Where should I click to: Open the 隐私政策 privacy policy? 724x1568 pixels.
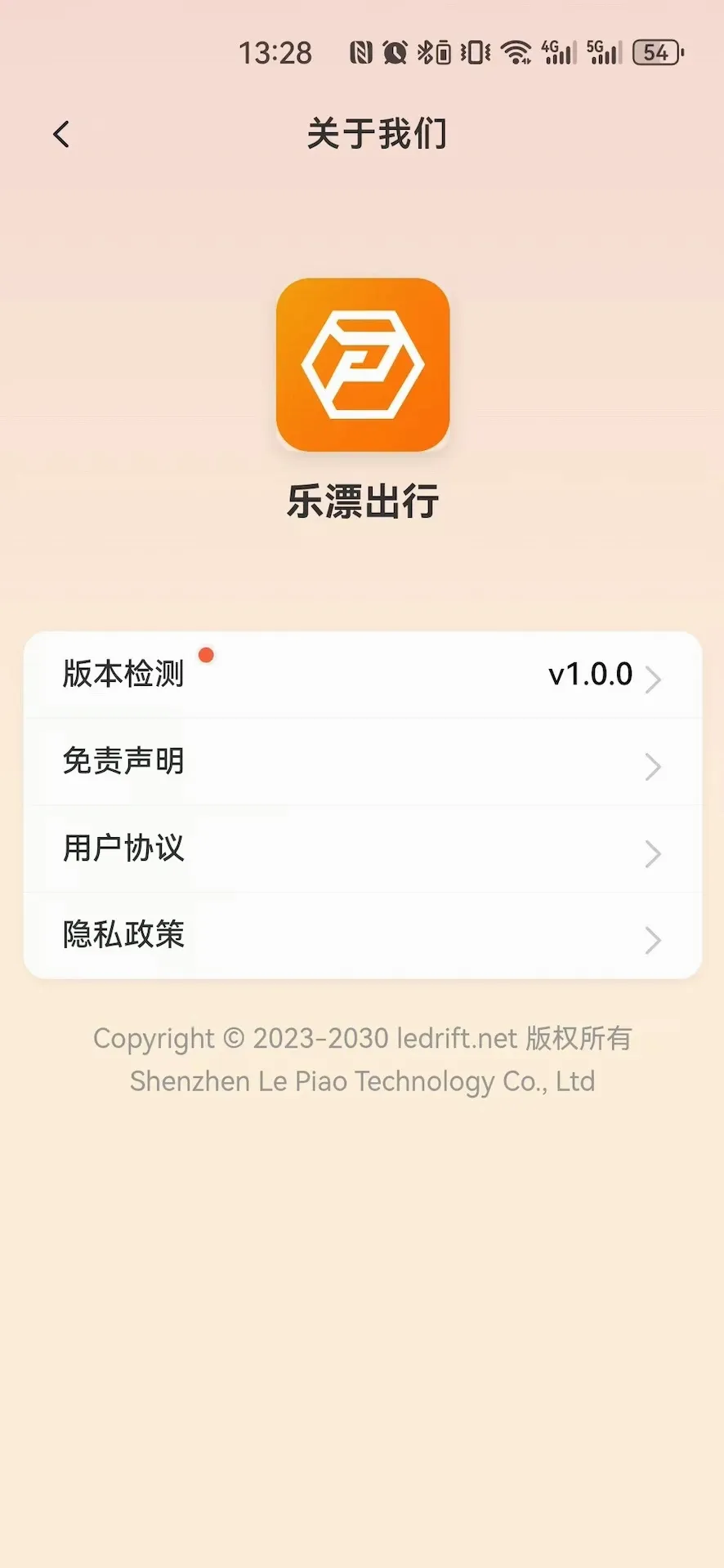(363, 936)
